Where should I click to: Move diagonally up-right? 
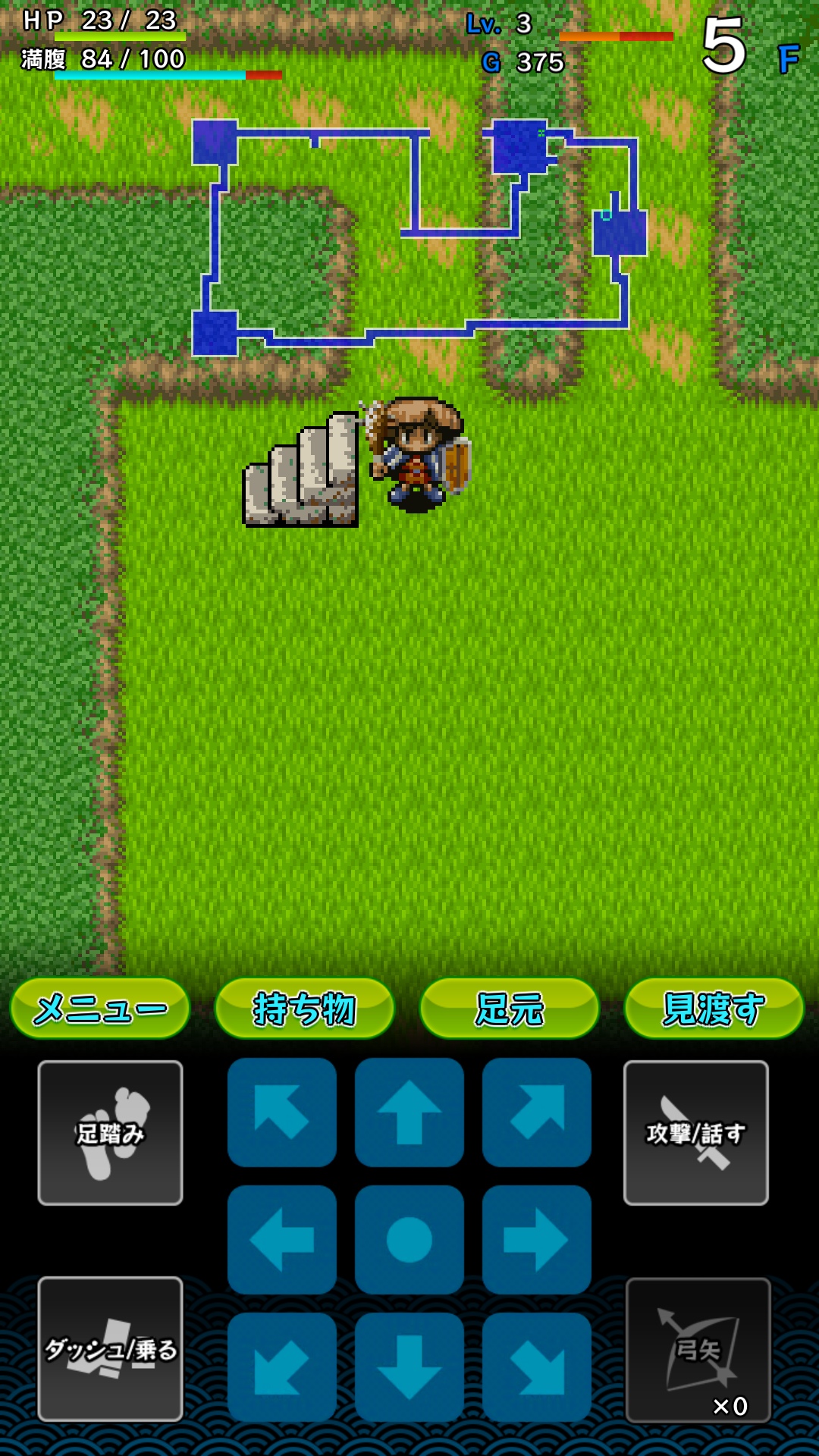coord(537,1112)
